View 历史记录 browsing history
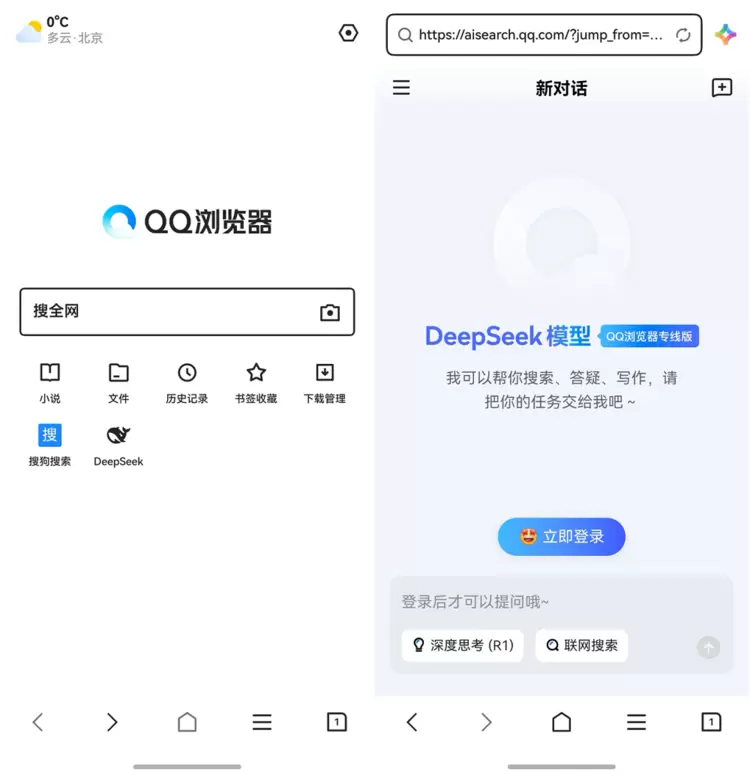This screenshot has width=750, height=775. 187,383
